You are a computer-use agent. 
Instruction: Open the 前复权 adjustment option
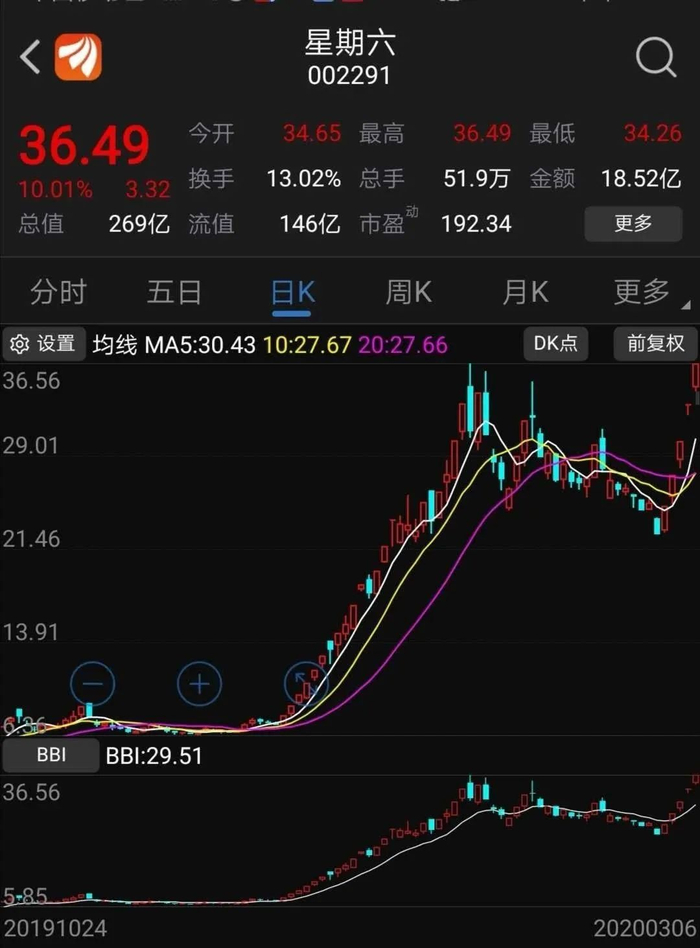655,343
